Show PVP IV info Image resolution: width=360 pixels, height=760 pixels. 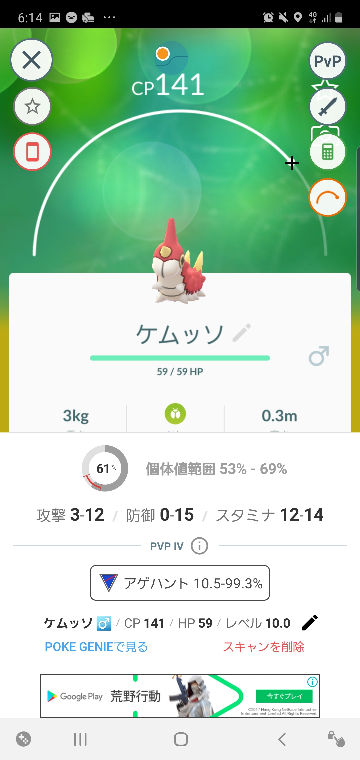coord(199,546)
